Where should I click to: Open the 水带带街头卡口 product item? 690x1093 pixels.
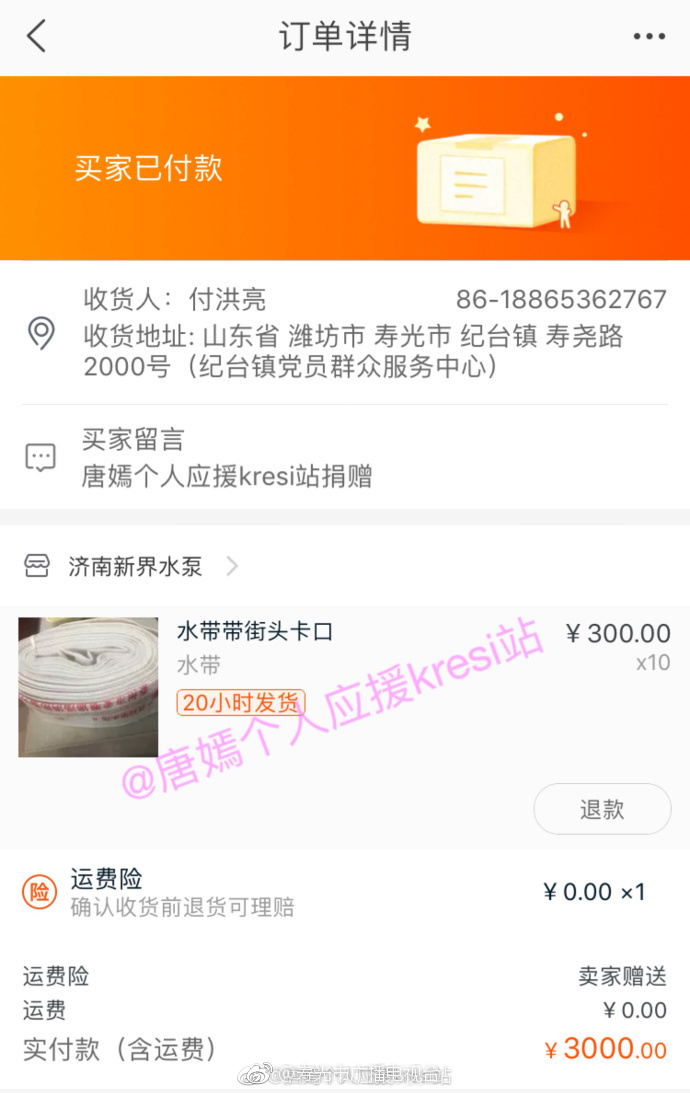click(x=254, y=632)
